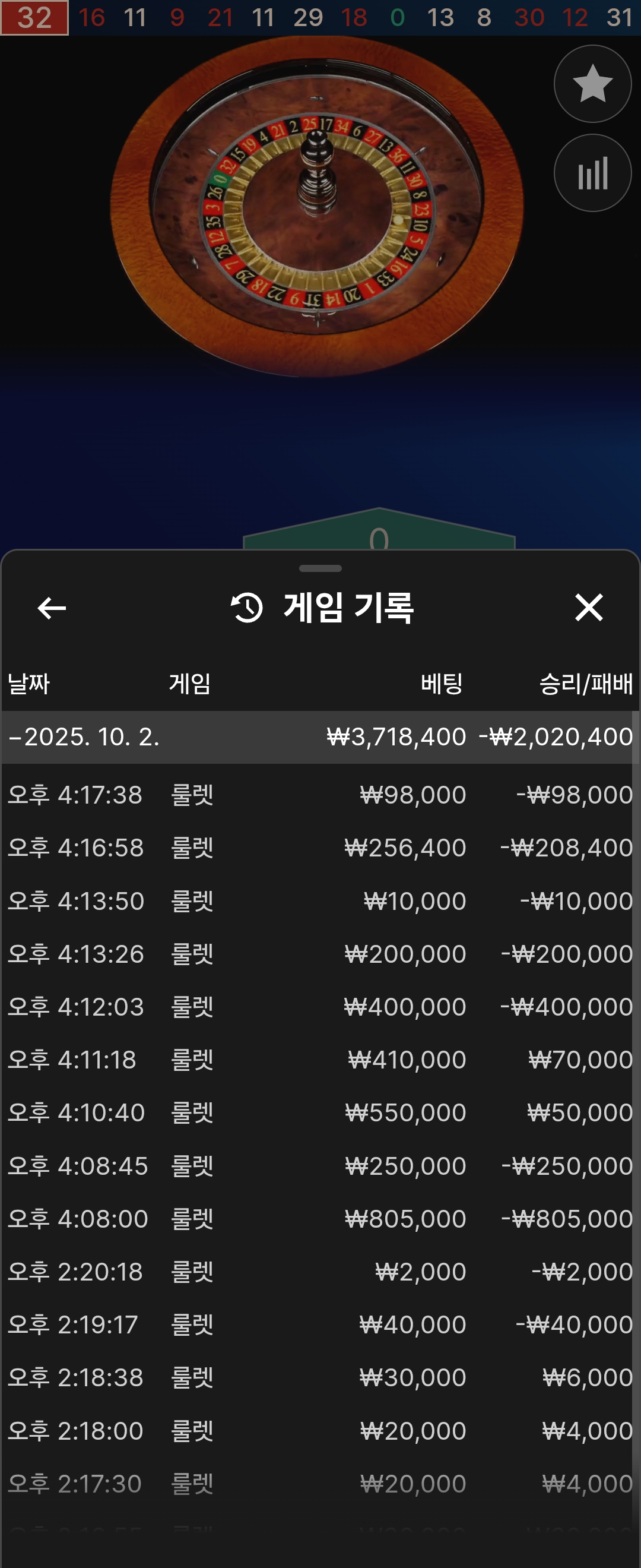Open the 오후 4:10:40 룰렛 record

320,1112
